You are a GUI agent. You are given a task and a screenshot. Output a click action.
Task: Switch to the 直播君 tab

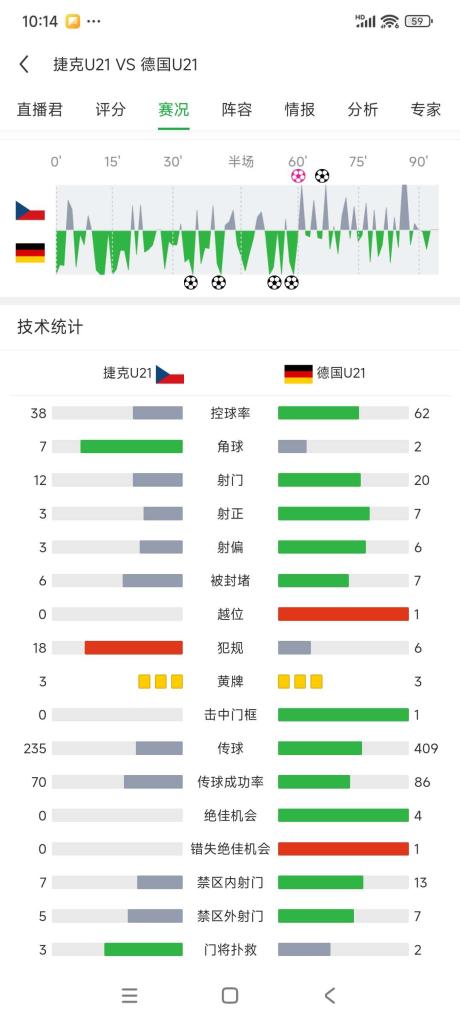[x=40, y=110]
